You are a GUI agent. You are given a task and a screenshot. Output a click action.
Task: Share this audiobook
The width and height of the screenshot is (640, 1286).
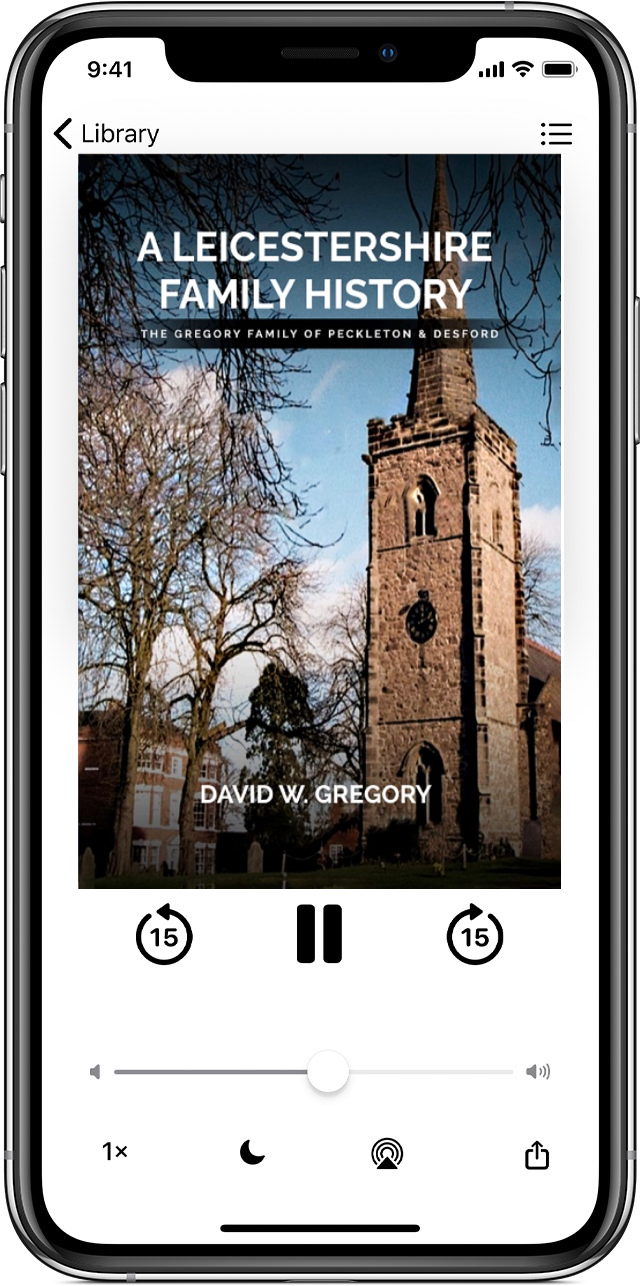coord(537,1155)
